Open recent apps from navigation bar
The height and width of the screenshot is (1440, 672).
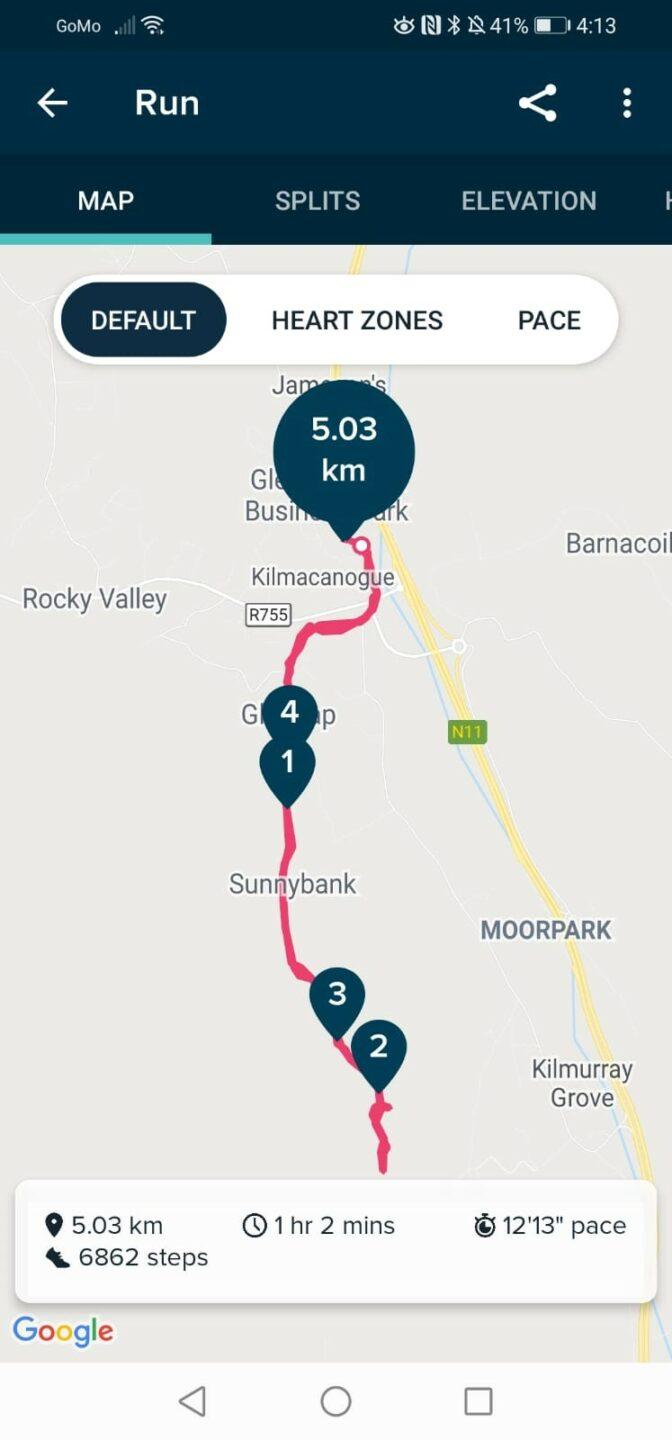(x=478, y=1401)
